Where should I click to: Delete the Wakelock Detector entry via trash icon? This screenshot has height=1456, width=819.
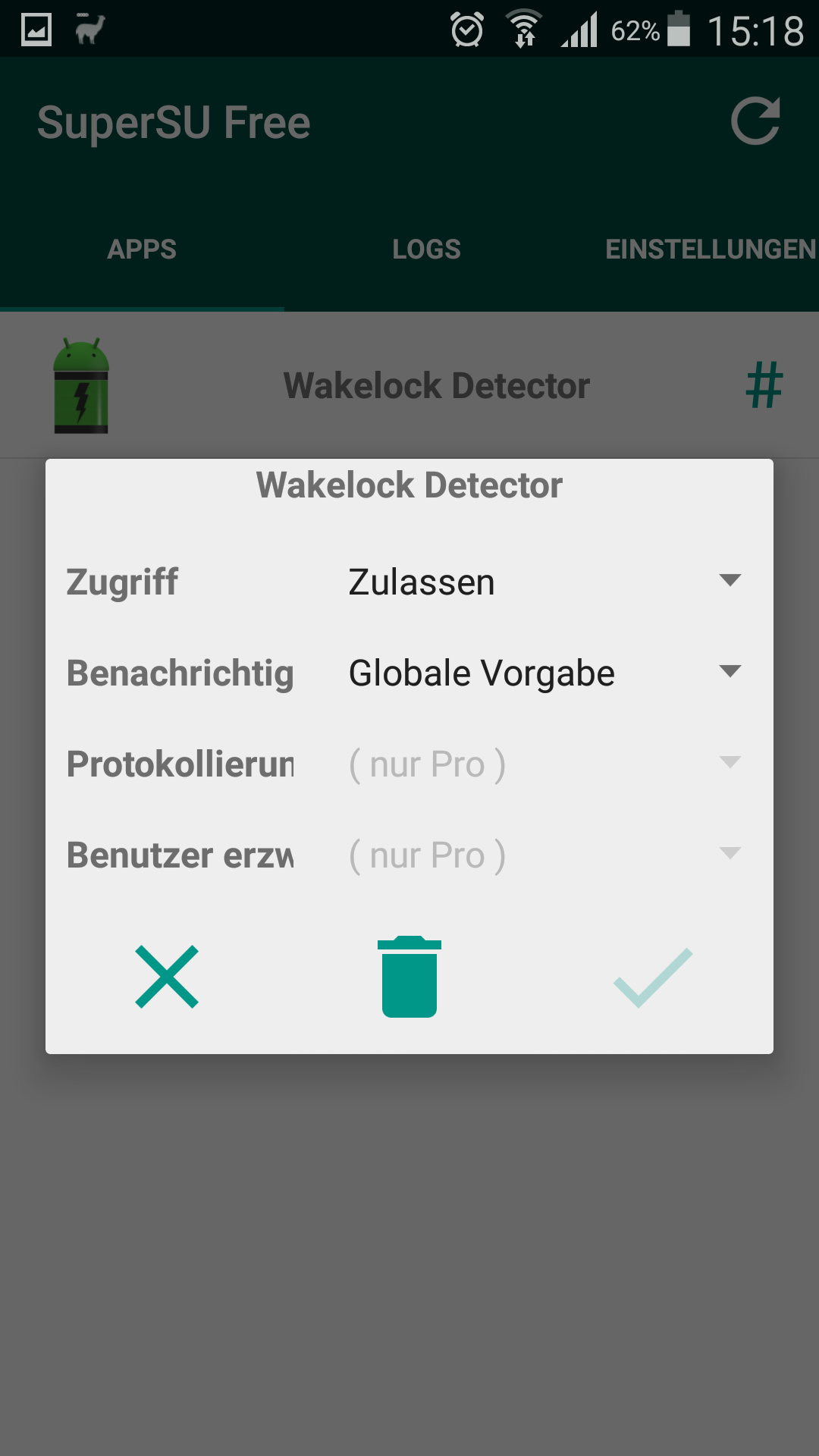[409, 977]
